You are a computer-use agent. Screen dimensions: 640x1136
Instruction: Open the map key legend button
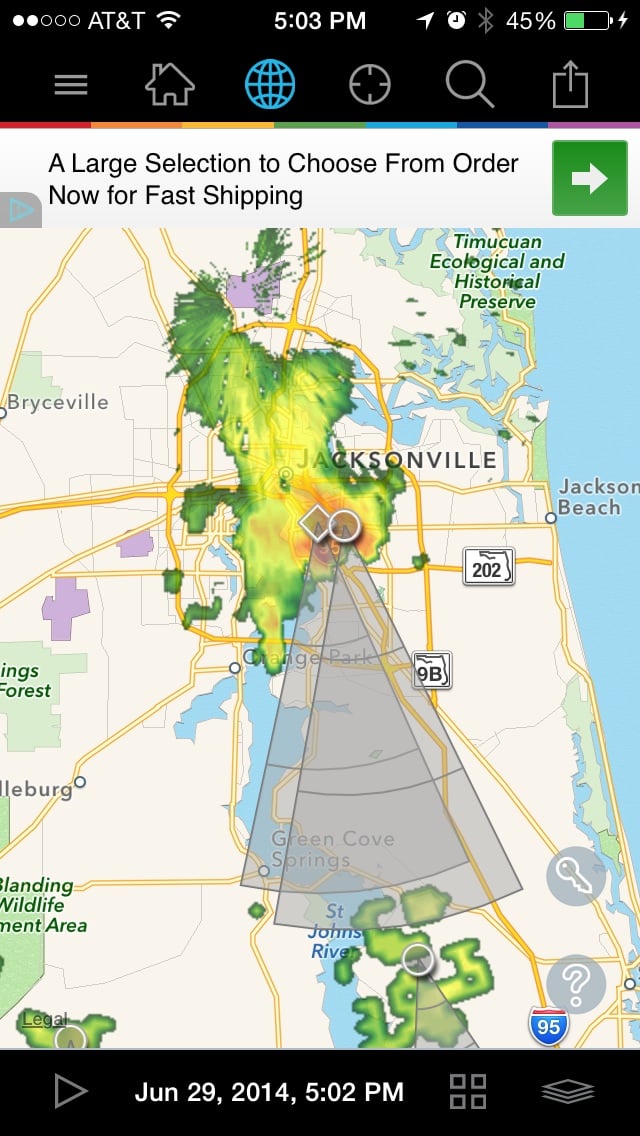[576, 876]
